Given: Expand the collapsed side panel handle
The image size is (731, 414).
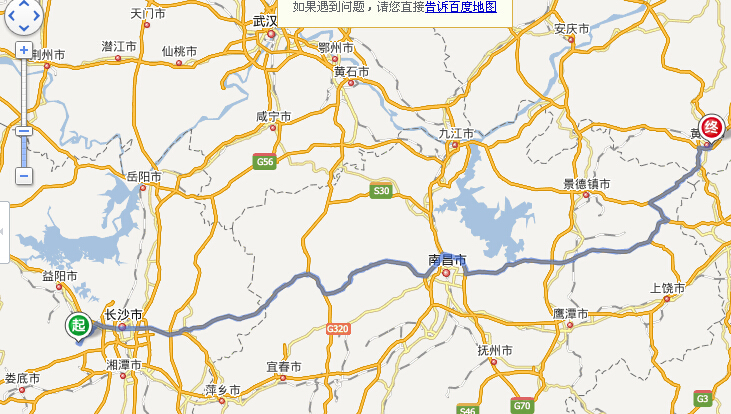Looking at the screenshot, I should coord(4,232).
